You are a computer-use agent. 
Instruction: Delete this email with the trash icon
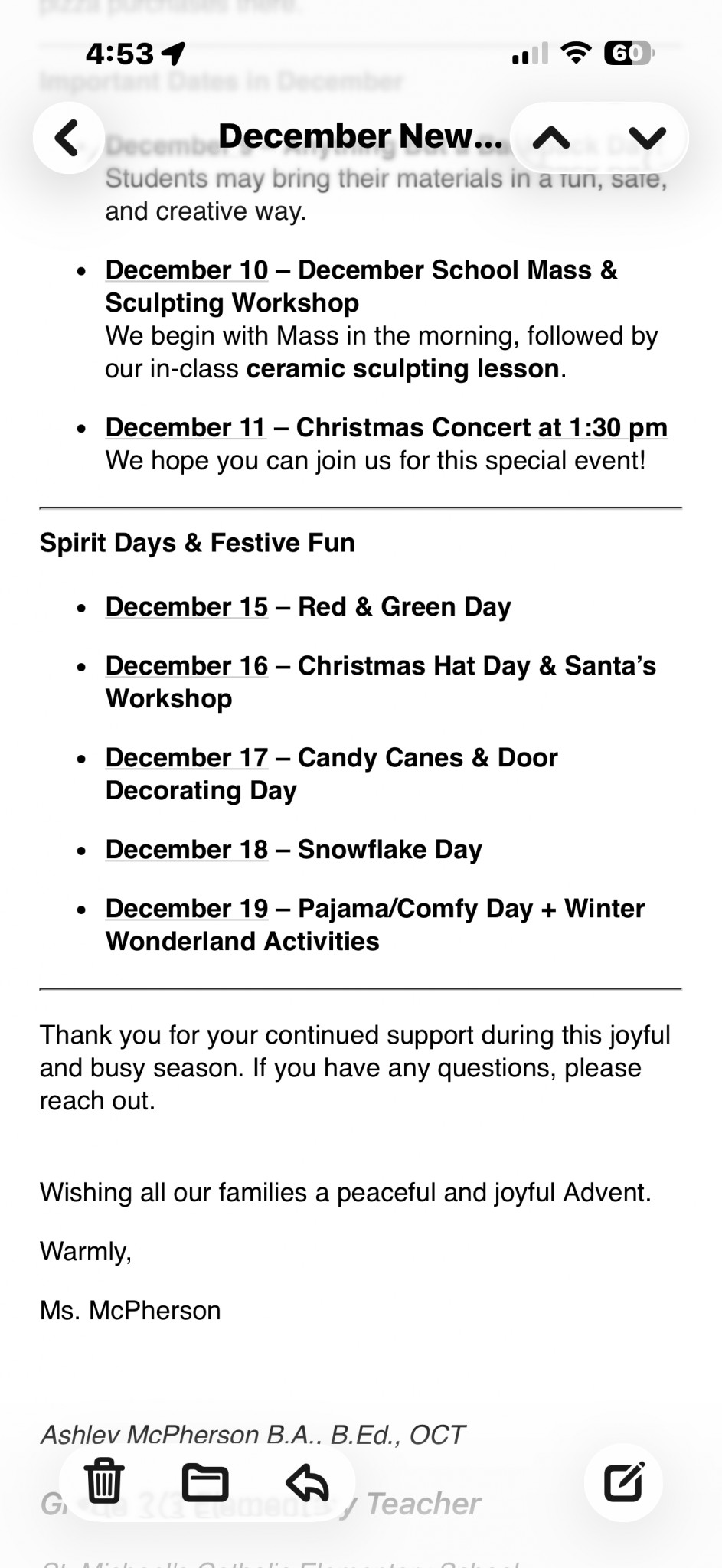(x=104, y=1481)
